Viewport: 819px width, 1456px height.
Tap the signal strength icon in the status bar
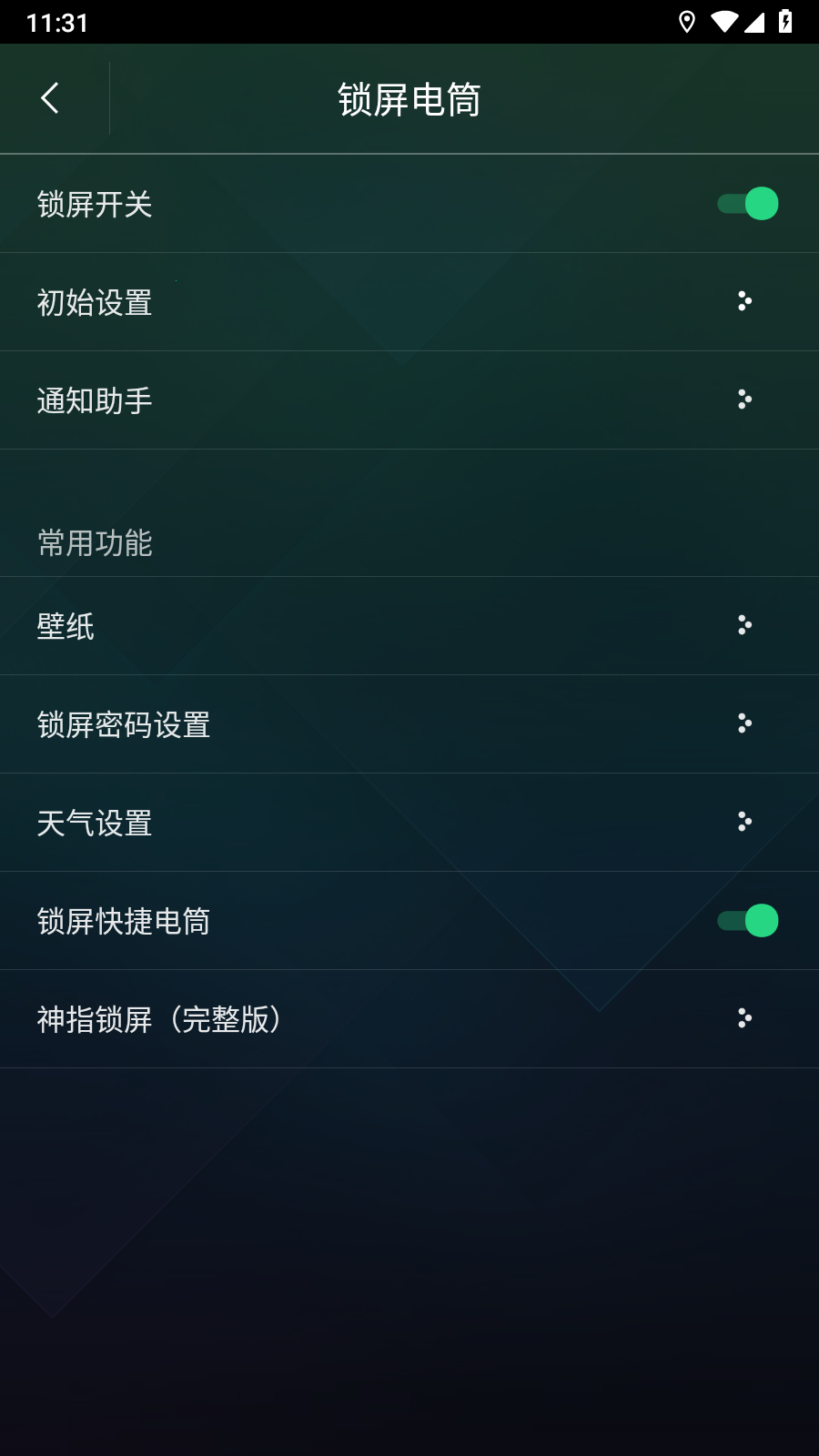pyautogui.click(x=758, y=20)
